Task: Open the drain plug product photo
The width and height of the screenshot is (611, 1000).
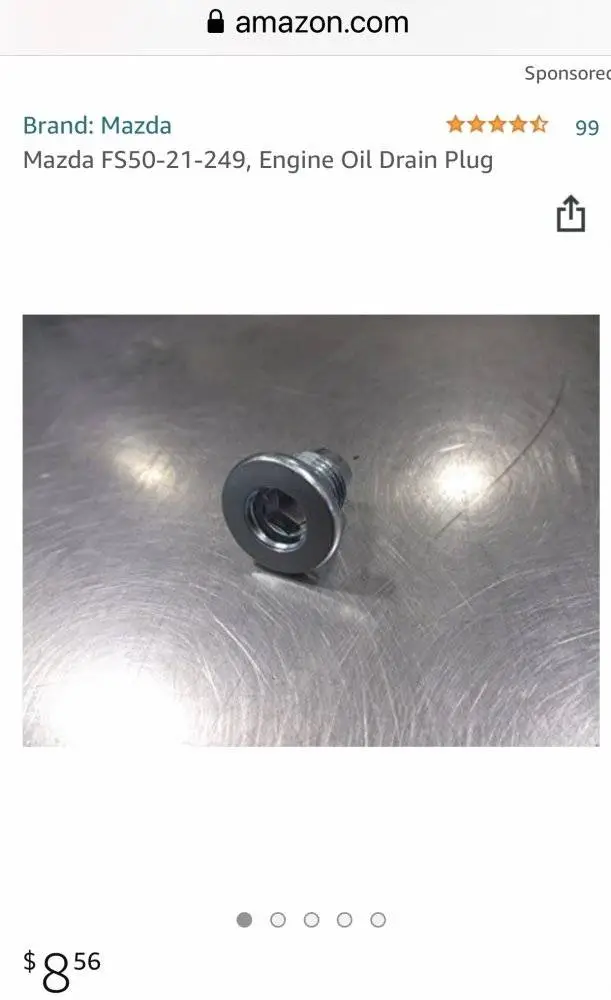Action: (311, 530)
